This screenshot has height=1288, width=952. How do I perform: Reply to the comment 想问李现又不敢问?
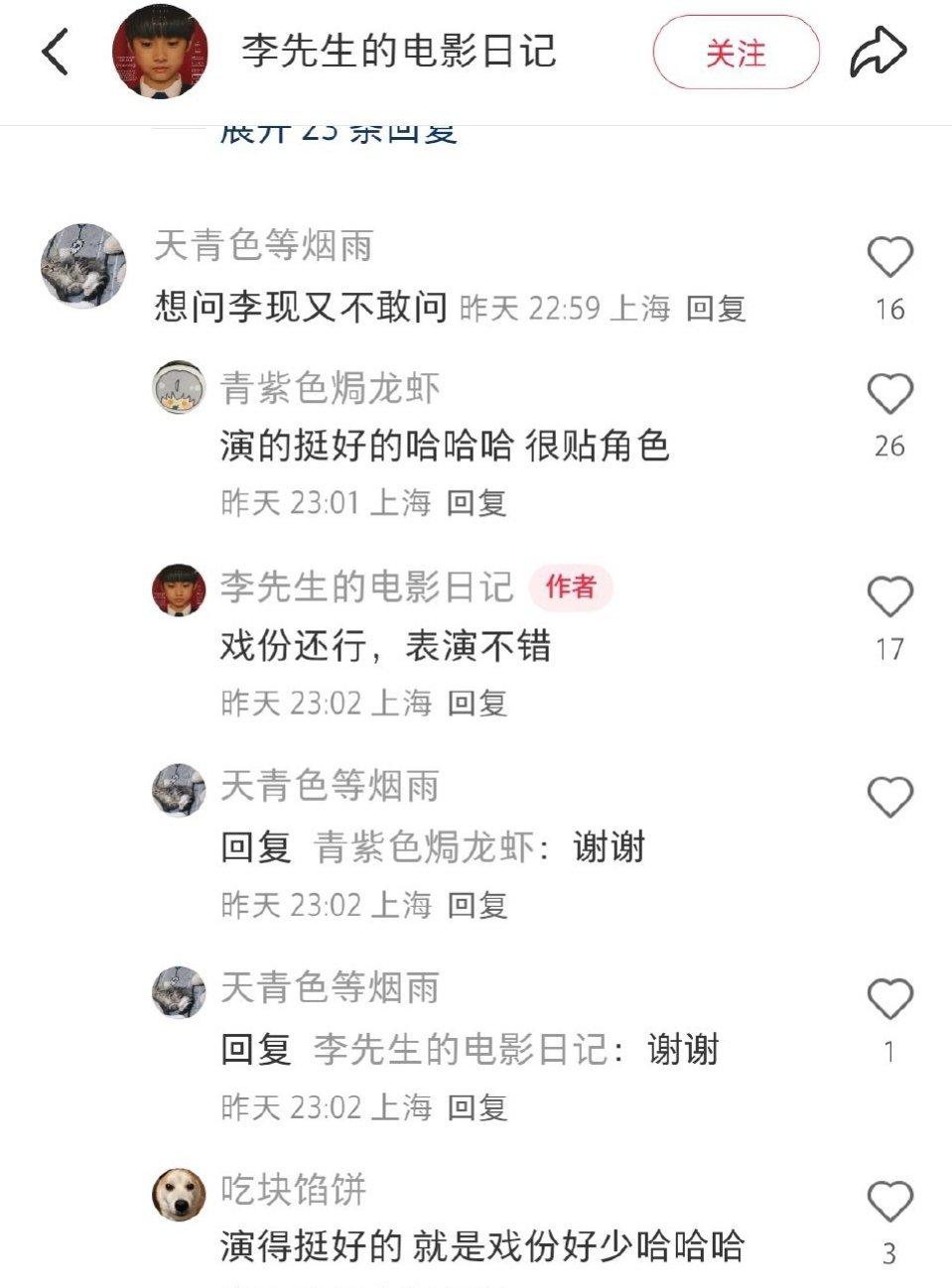(716, 309)
